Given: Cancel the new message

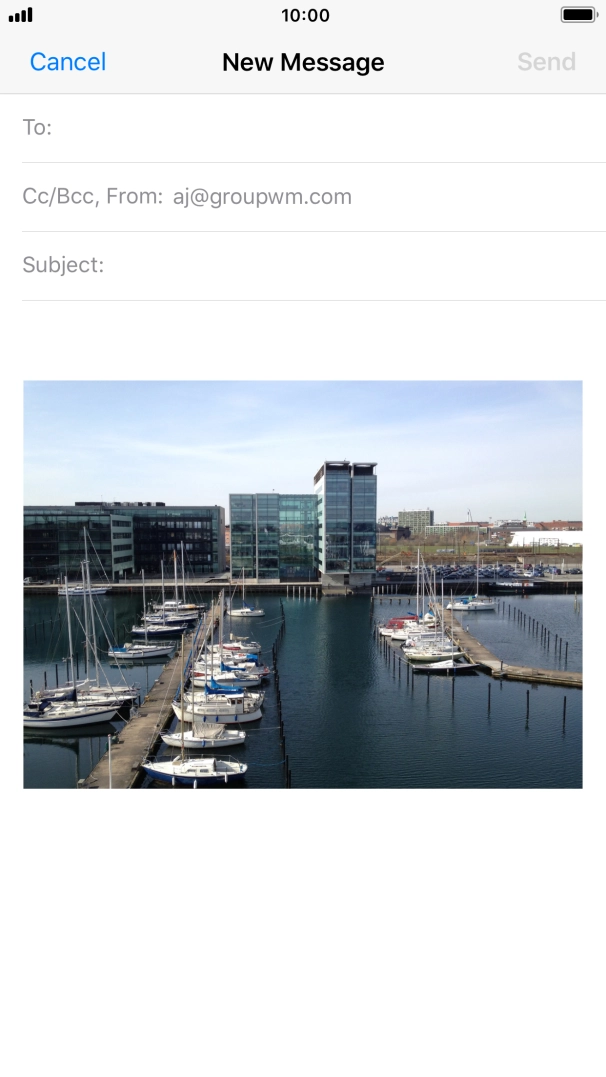Looking at the screenshot, I should click(x=67, y=62).
